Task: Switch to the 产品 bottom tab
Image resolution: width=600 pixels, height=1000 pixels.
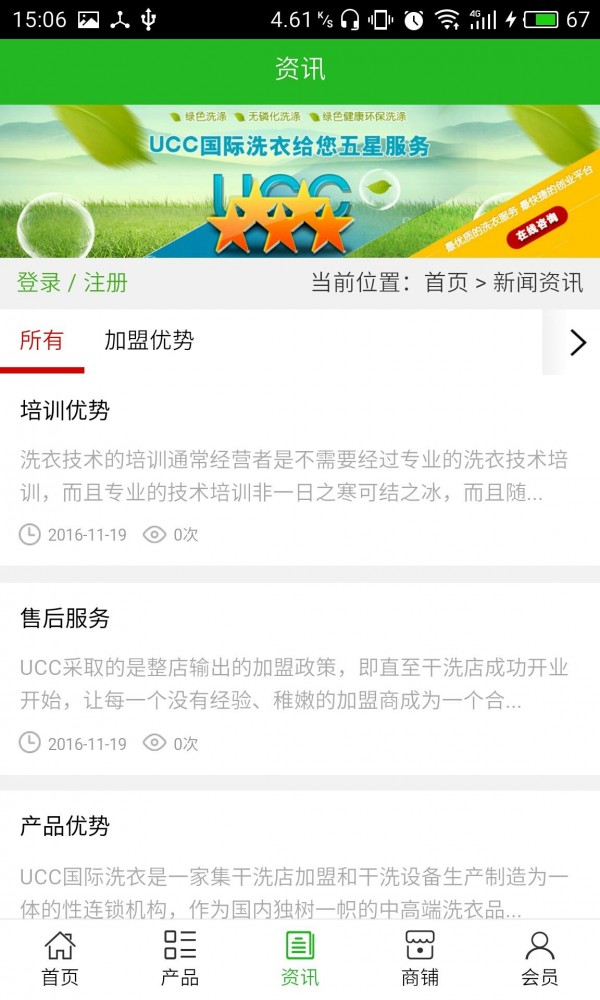Action: pos(180,959)
